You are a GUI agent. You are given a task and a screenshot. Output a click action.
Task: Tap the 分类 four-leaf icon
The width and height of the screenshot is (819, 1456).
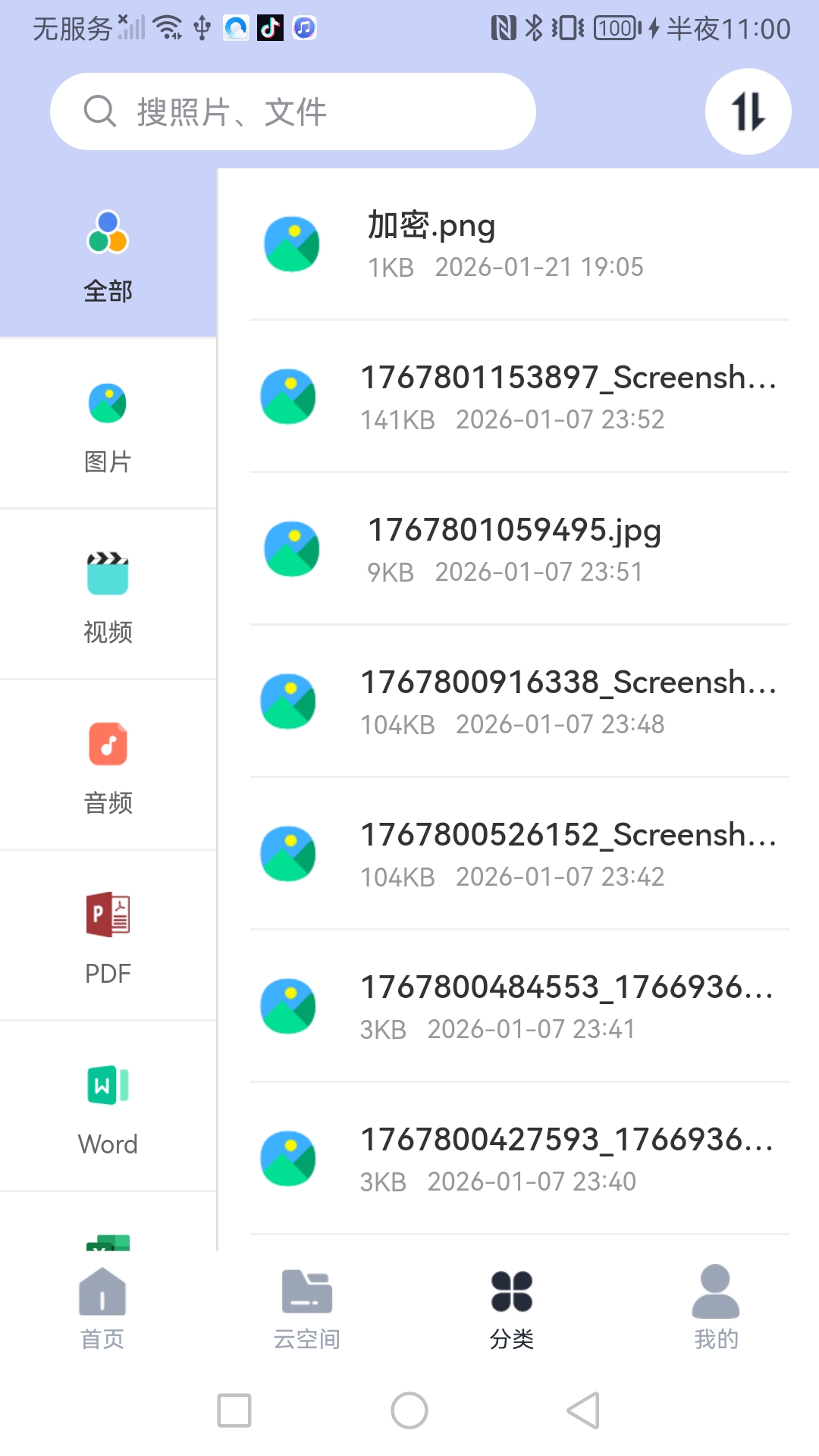point(512,1299)
